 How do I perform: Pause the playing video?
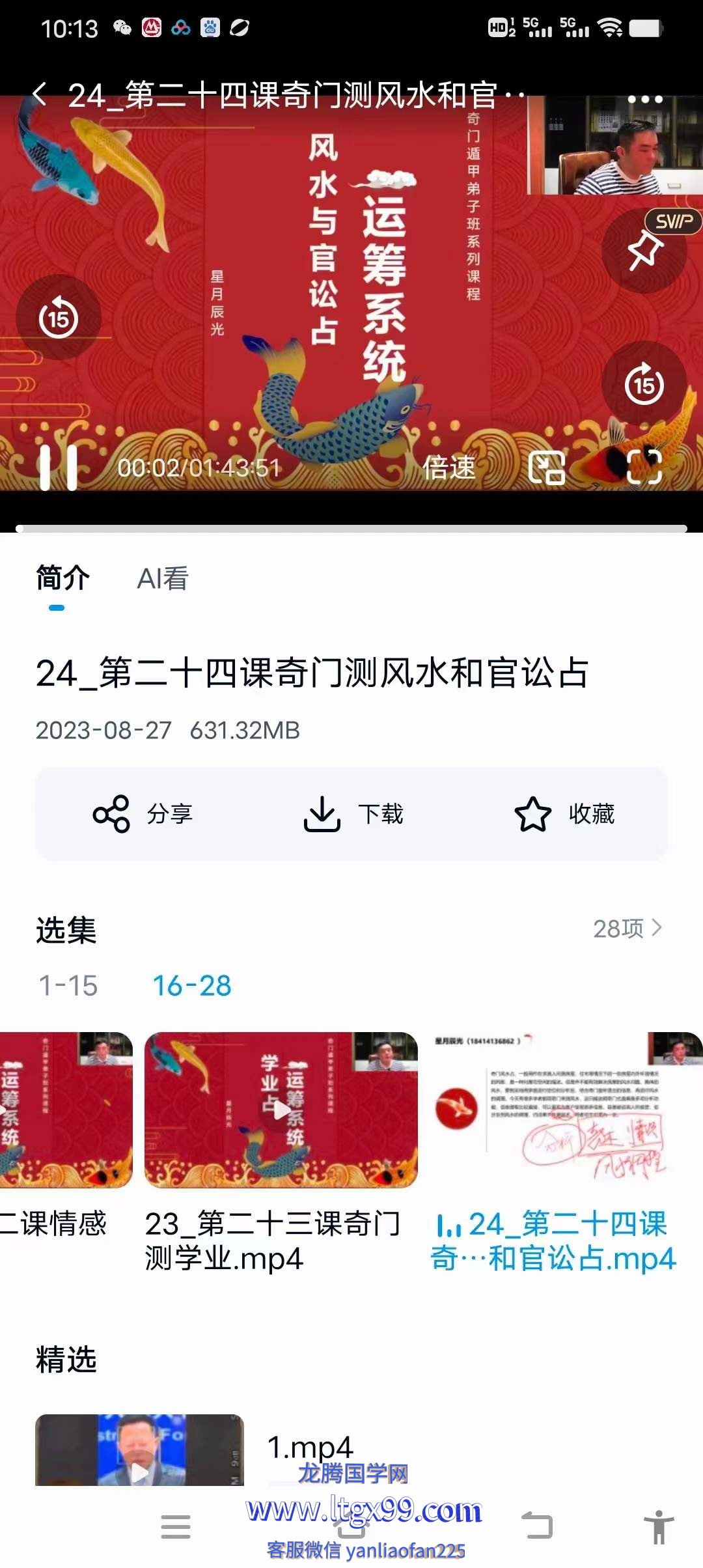pyautogui.click(x=59, y=468)
